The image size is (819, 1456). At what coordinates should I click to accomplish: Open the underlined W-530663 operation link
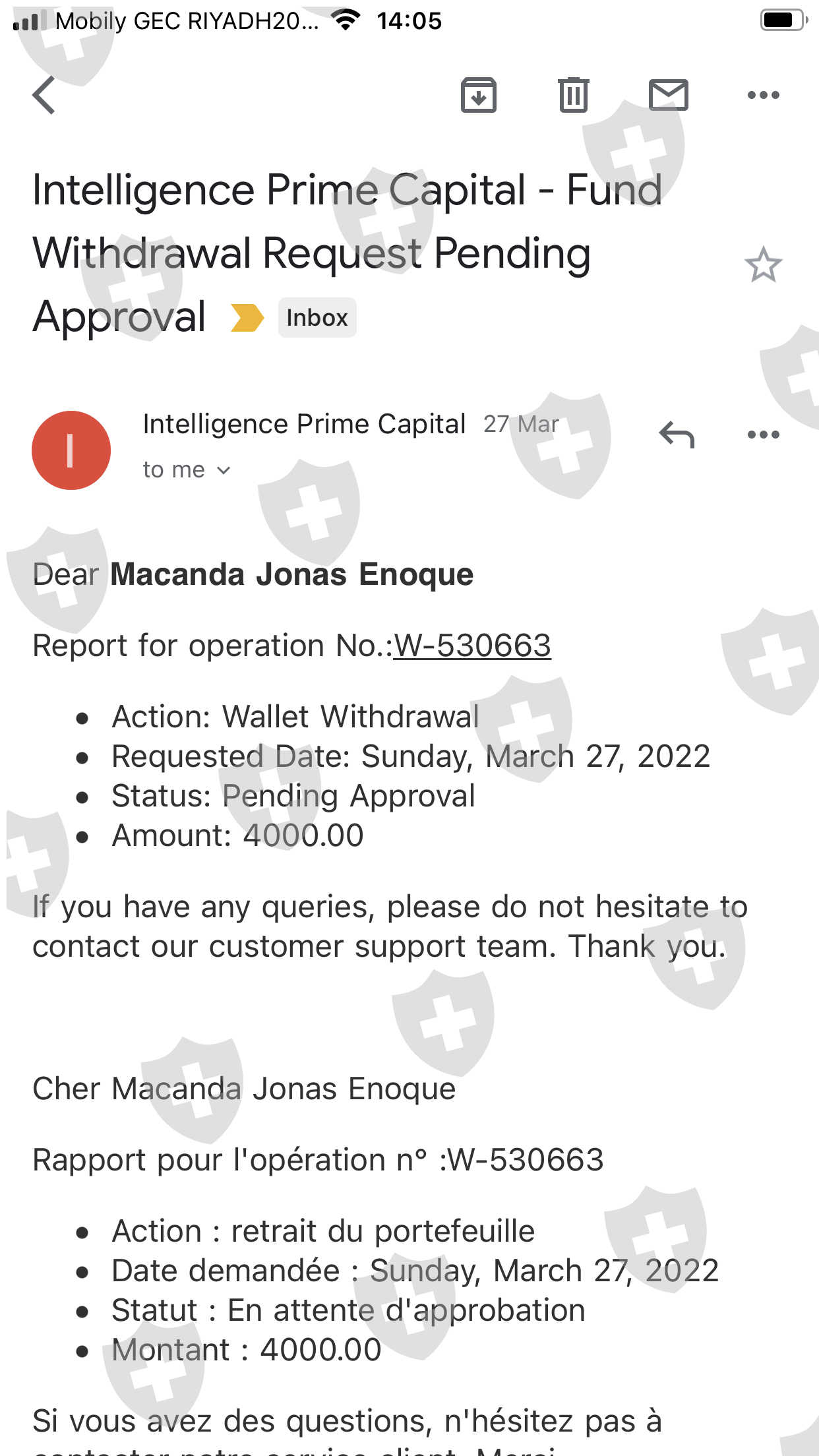(x=472, y=646)
